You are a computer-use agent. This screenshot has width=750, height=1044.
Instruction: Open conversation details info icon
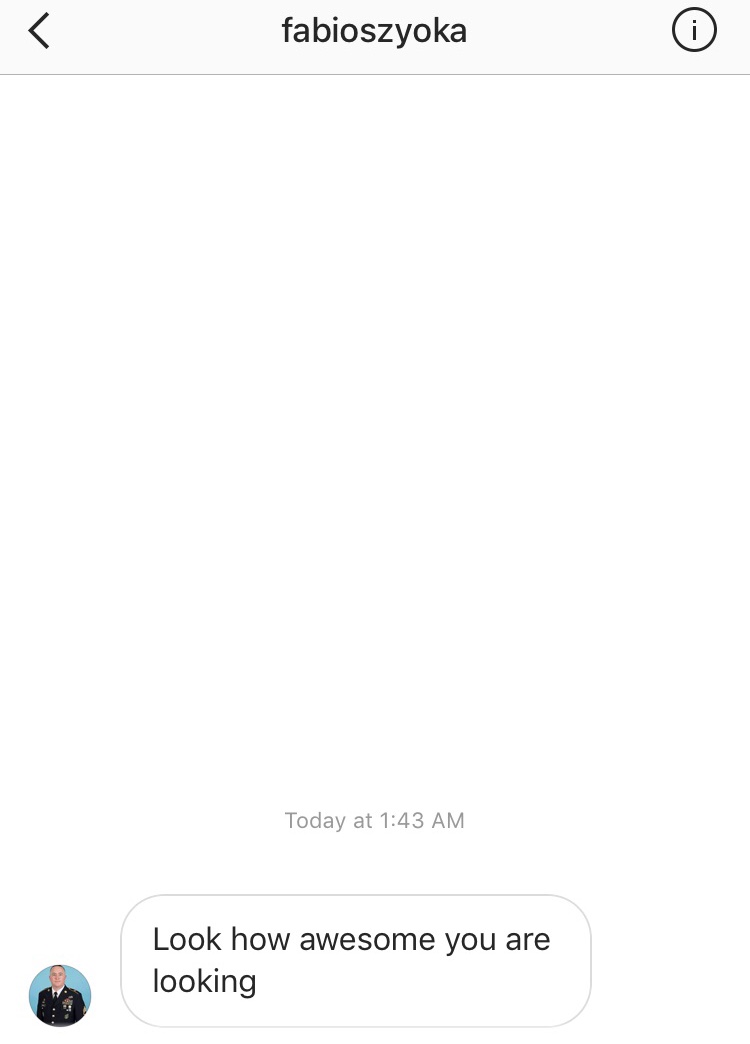(693, 32)
